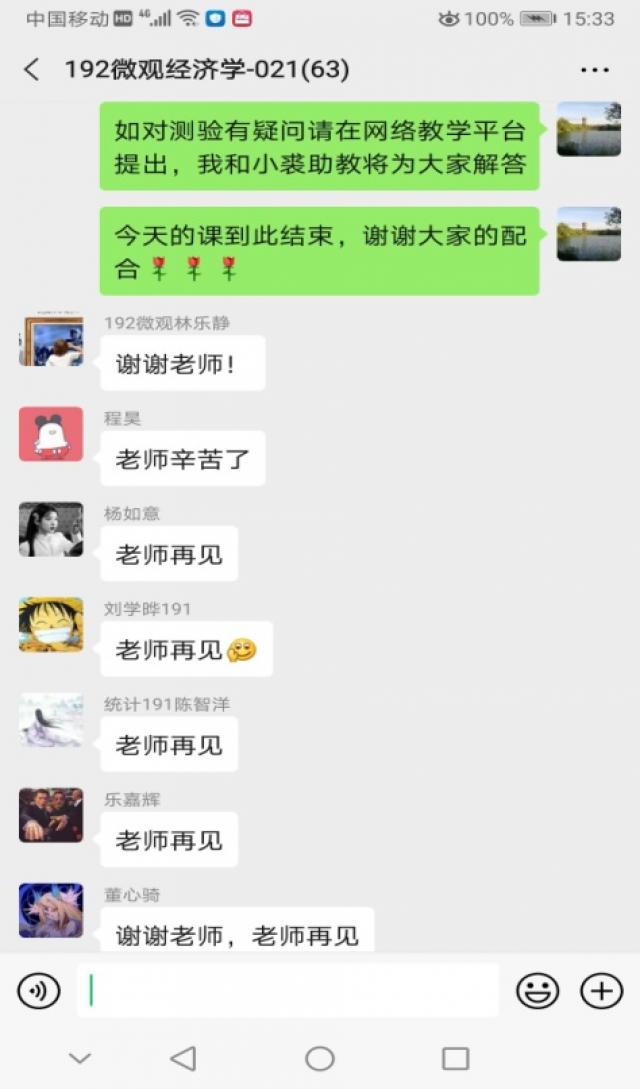
Task: View 程昊's profile avatar
Action: pyautogui.click(x=51, y=434)
